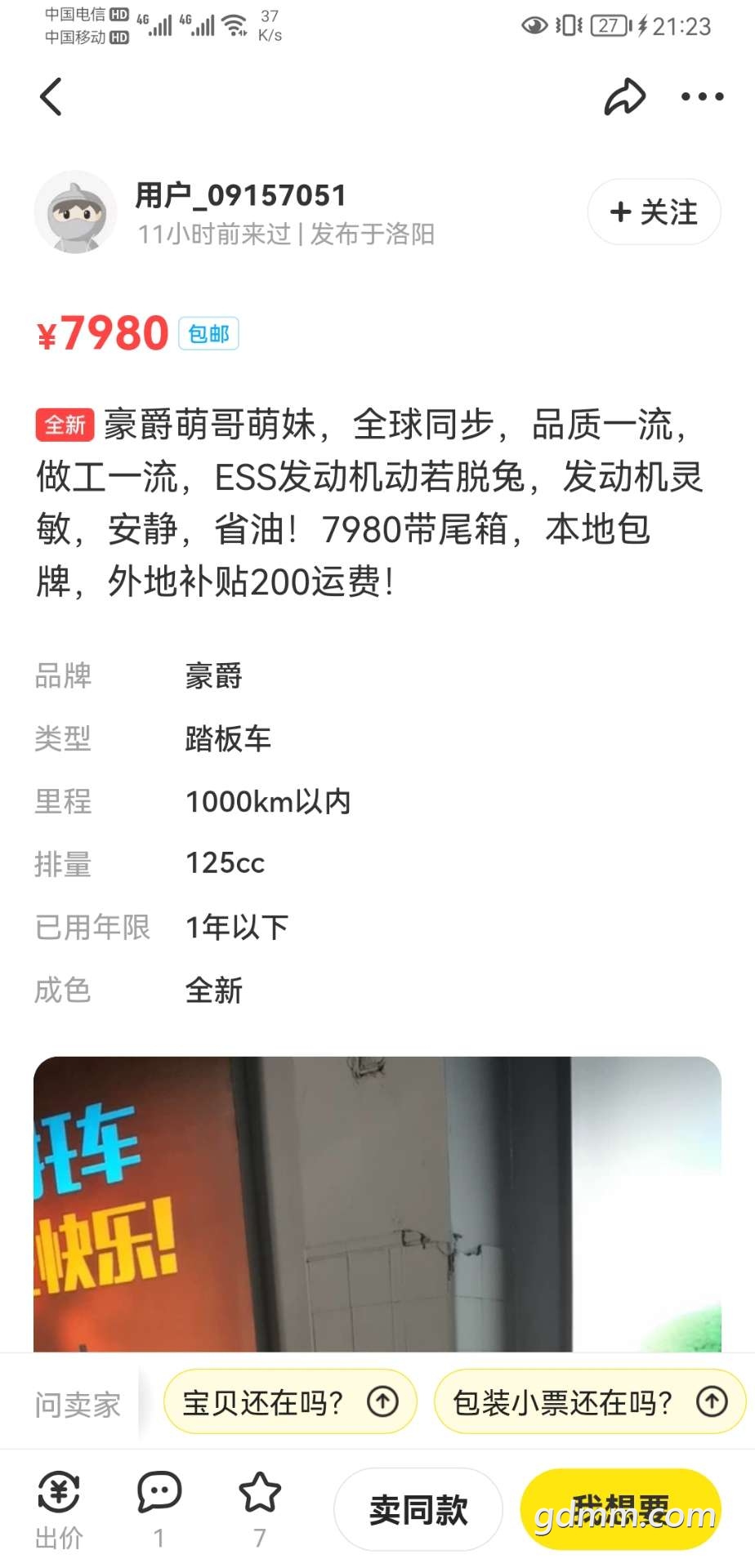Tap 卖同款 to sell the same item
This screenshot has width=755, height=1568.
click(418, 1509)
